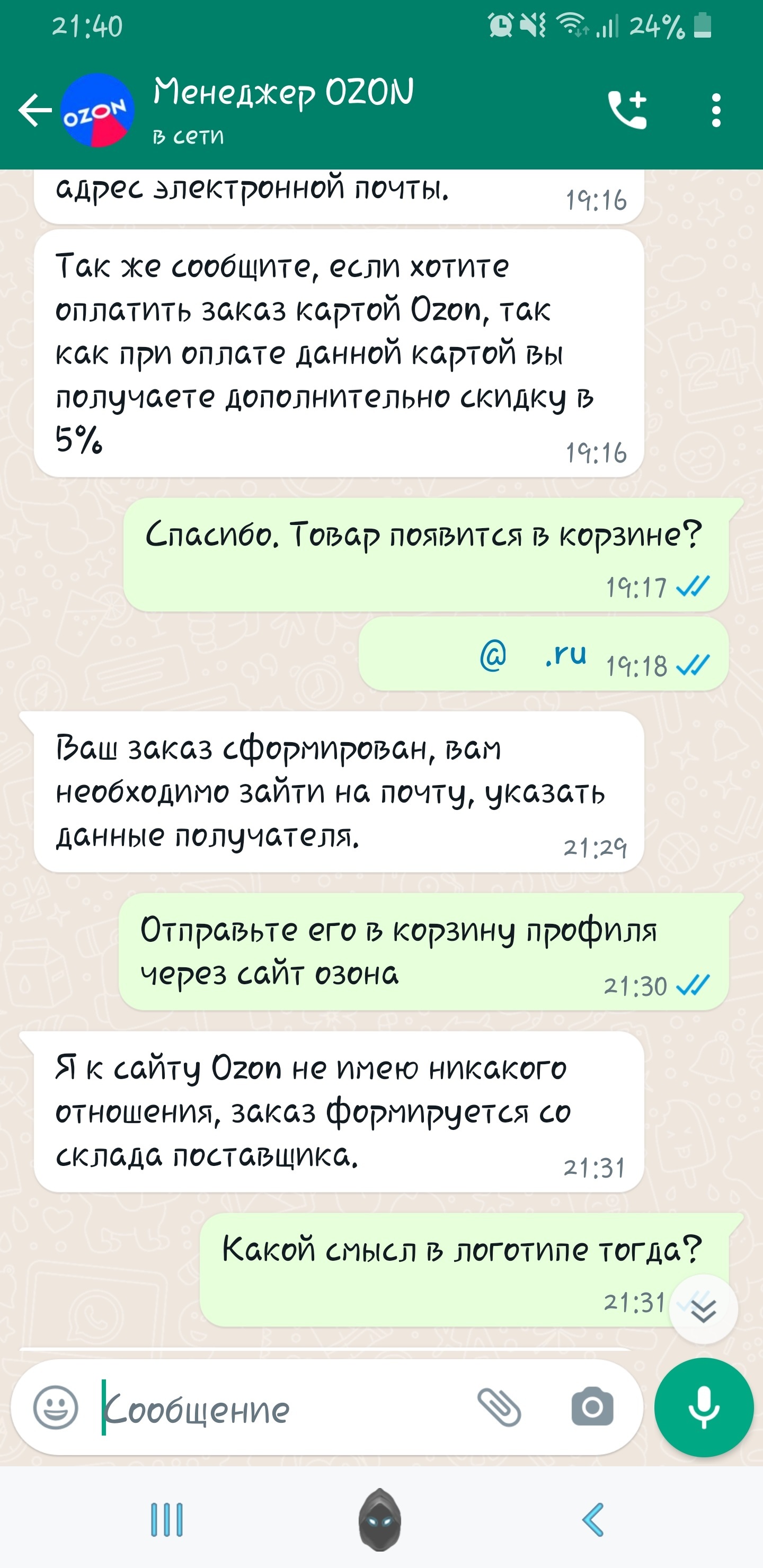Open contact info via Менеджер OZON title
Image resolution: width=763 pixels, height=1568 pixels.
coord(284,93)
